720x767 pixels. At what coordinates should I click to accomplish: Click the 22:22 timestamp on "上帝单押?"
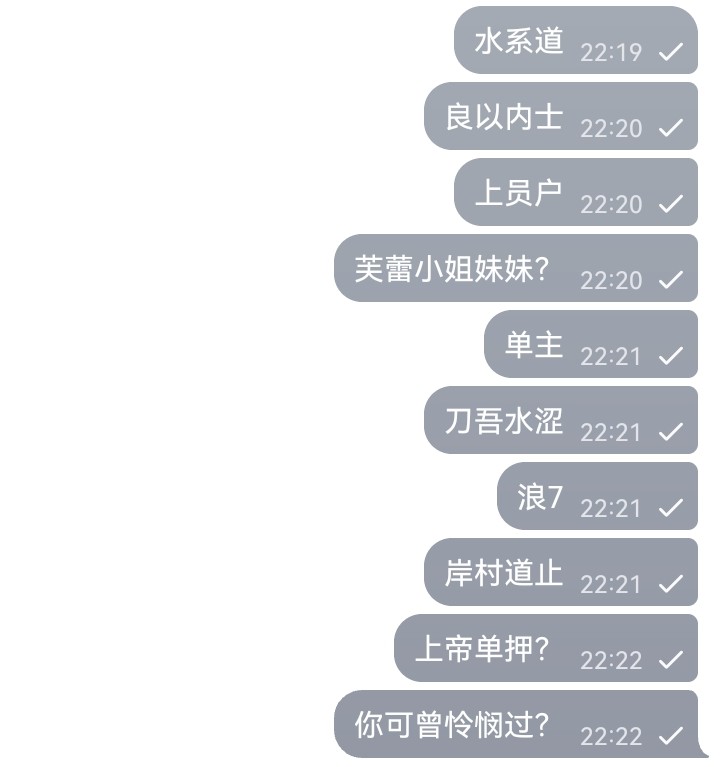612,662
